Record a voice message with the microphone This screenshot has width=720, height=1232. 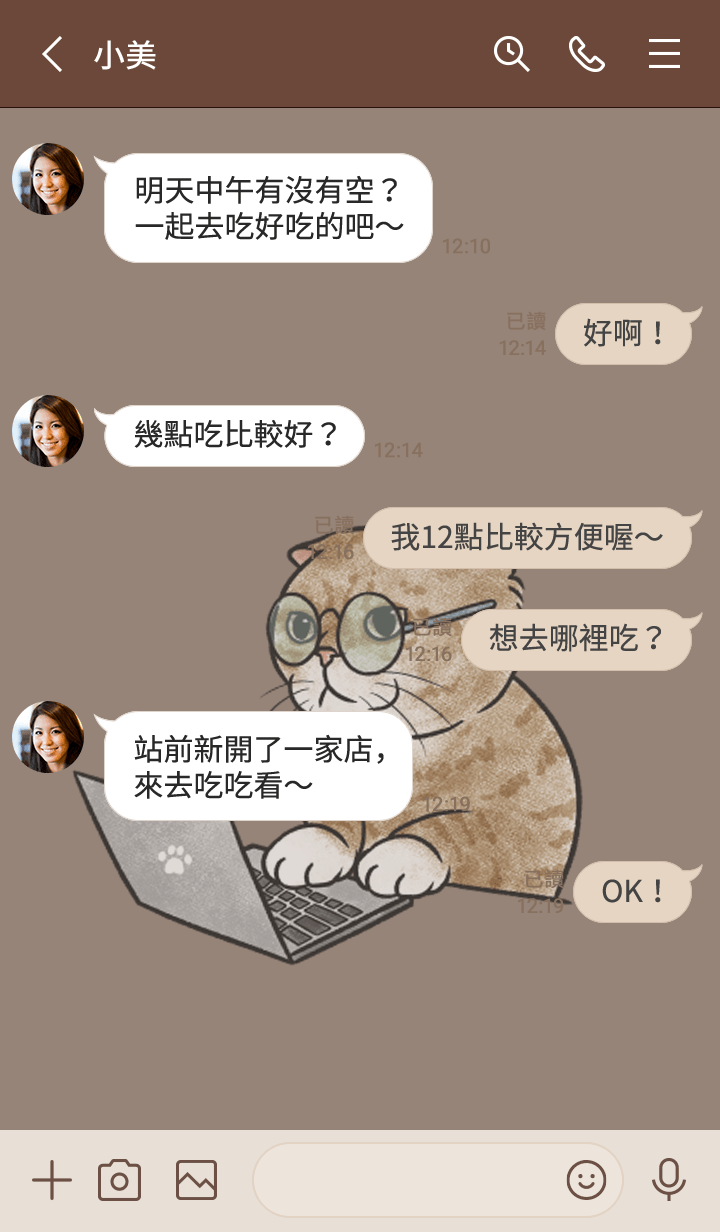(x=668, y=1181)
